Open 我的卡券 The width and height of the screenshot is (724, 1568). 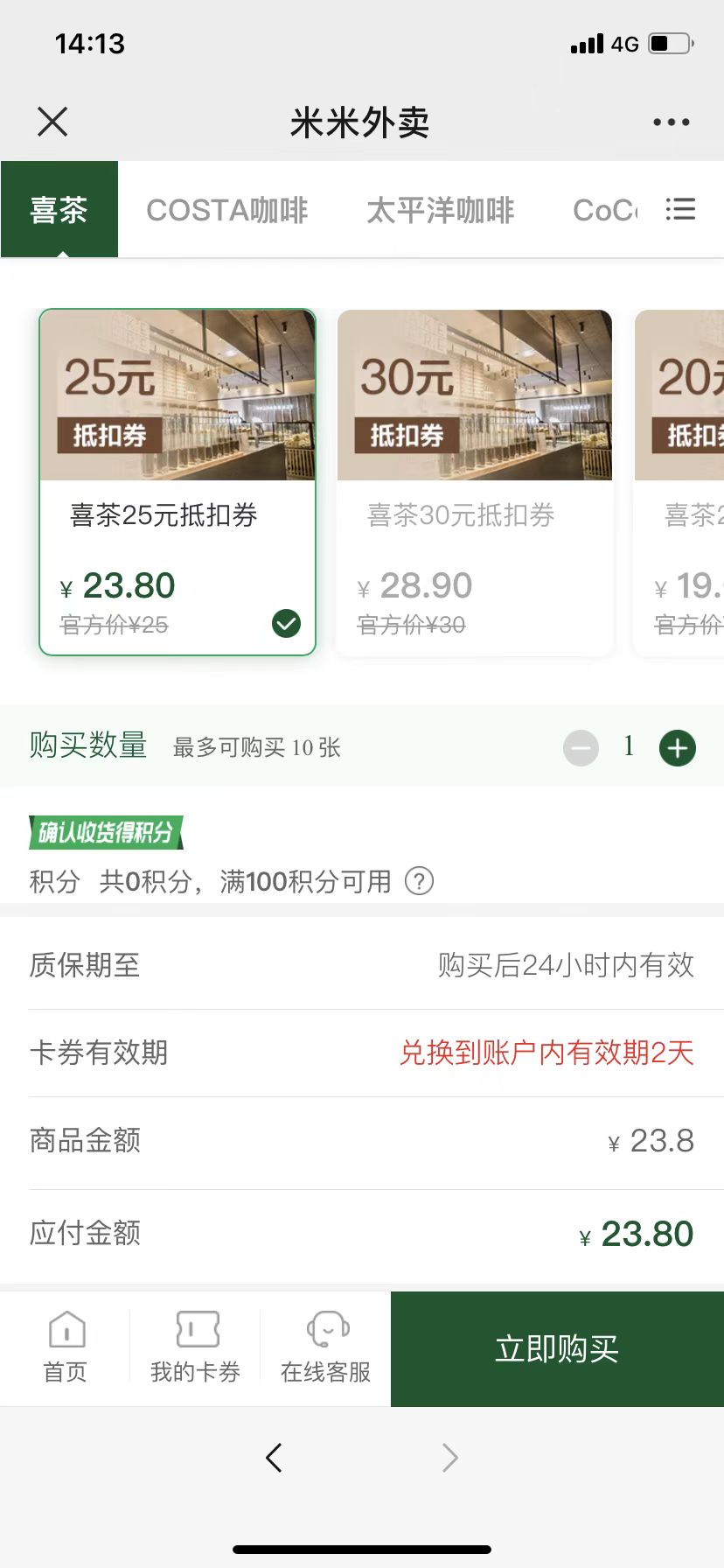pos(195,1348)
